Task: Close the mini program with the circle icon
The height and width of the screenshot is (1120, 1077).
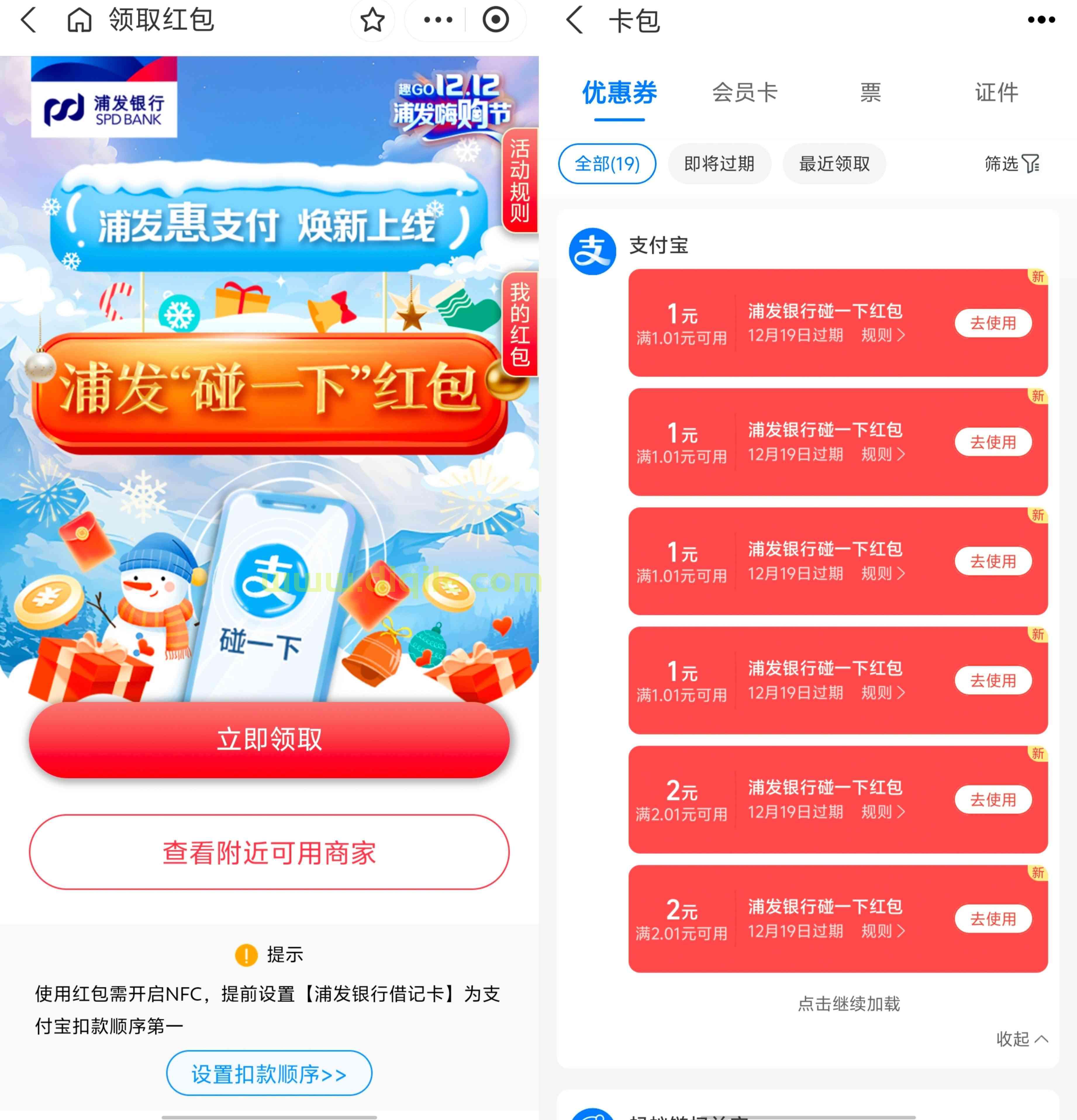Action: pos(496,20)
